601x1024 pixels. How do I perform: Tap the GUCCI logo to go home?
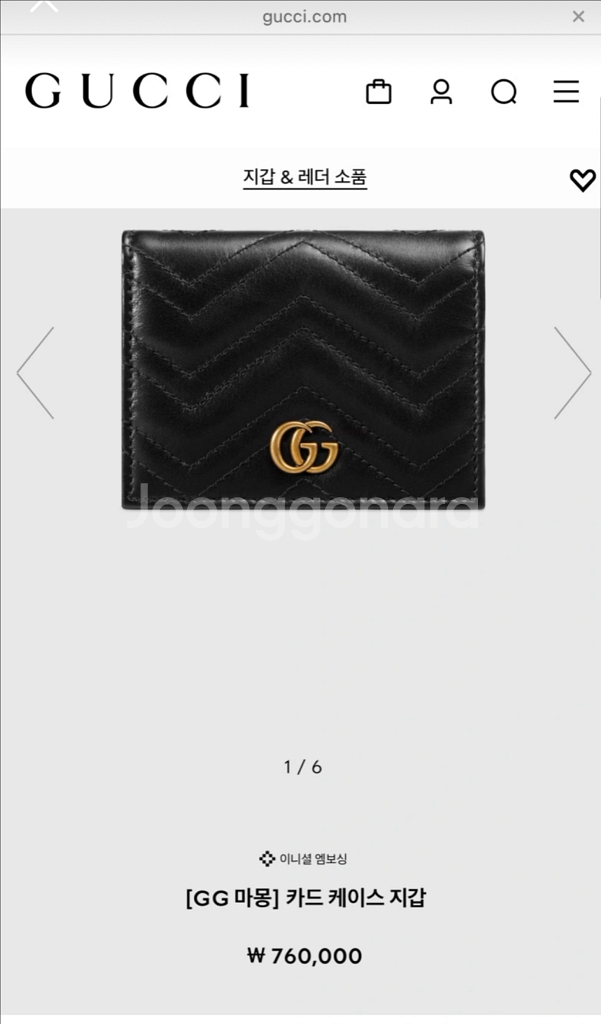click(137, 91)
